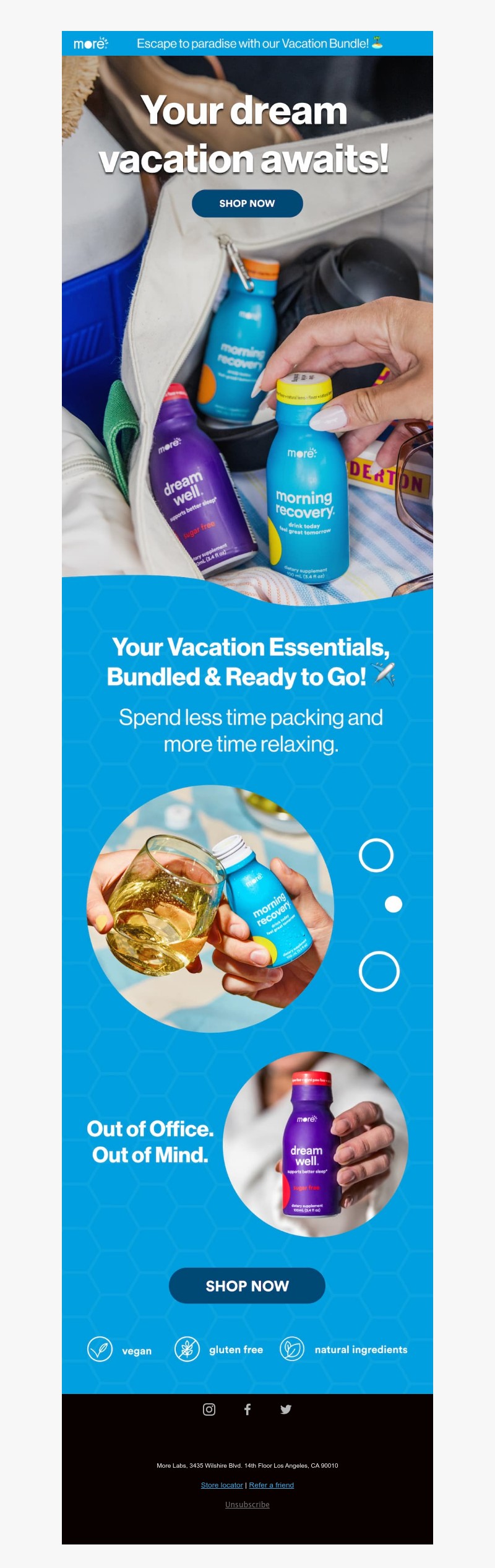Open the Twitter icon in the footer
This screenshot has height=1568, width=495.
pyautogui.click(x=285, y=1409)
